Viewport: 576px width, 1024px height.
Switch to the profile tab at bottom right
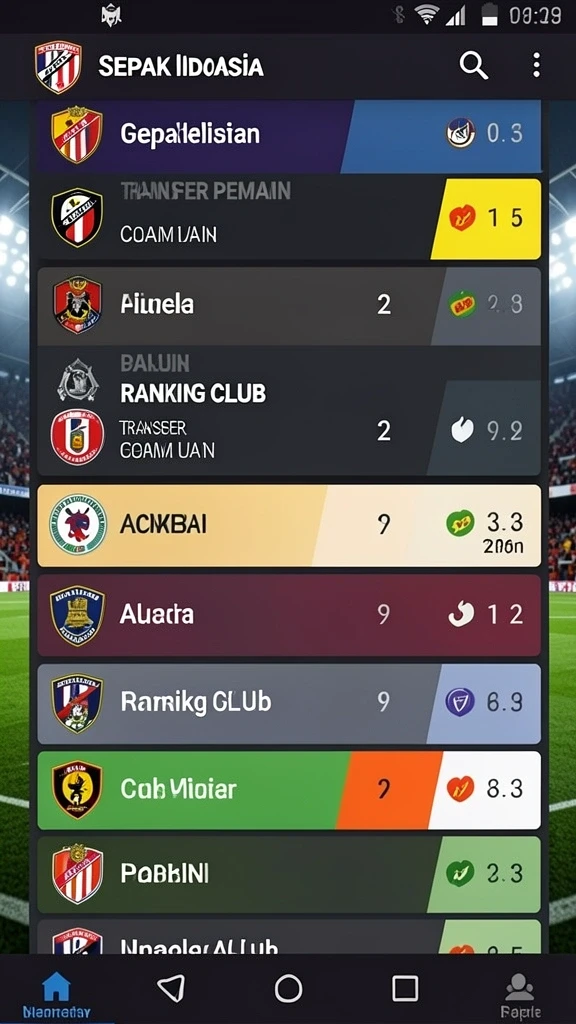click(x=520, y=995)
